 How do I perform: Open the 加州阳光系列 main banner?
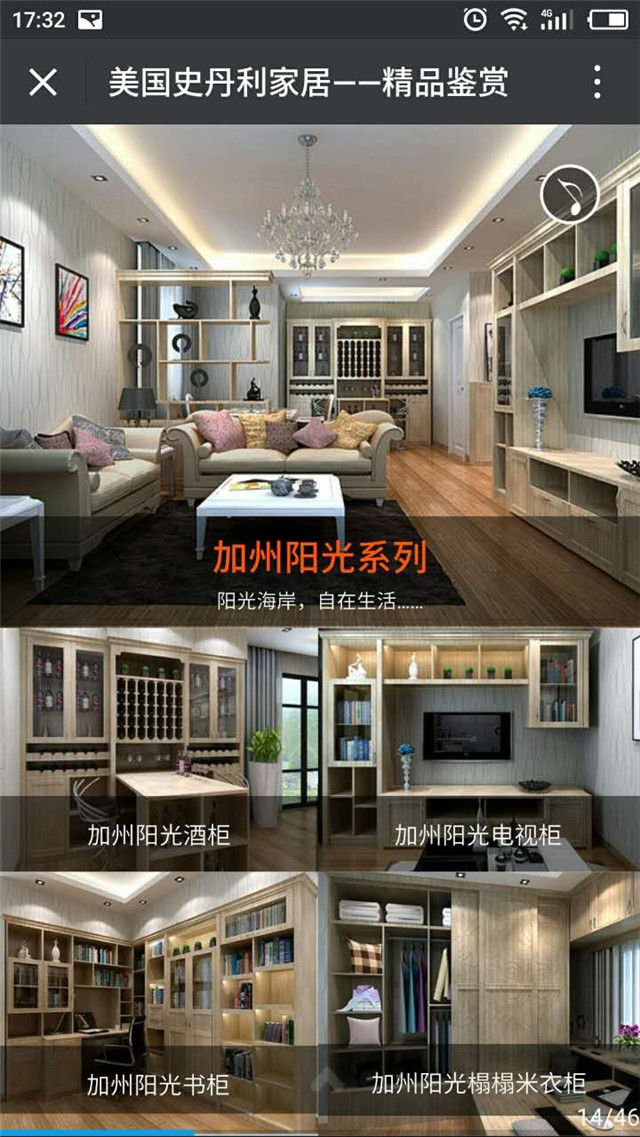pyautogui.click(x=320, y=400)
